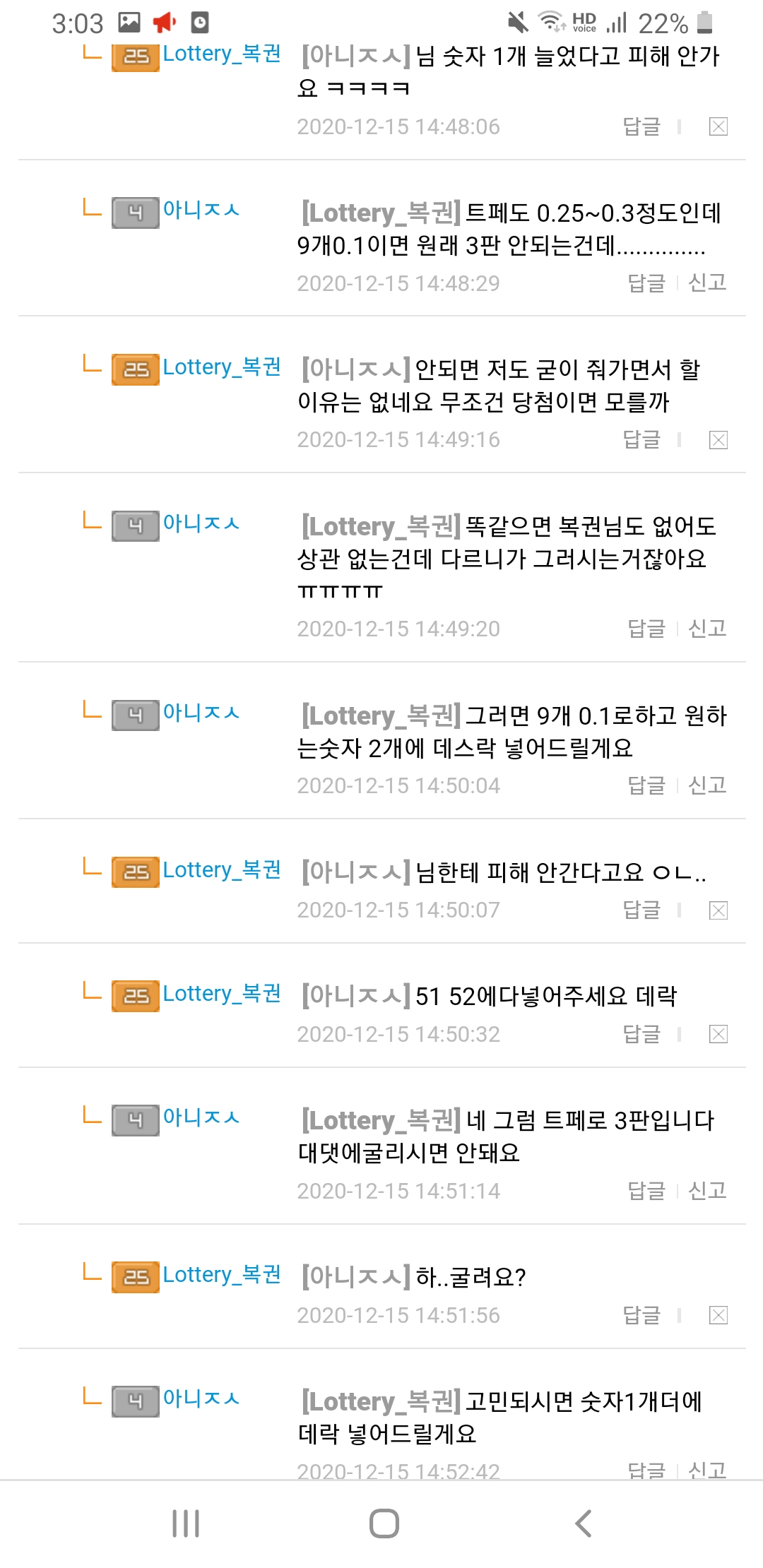Image resolution: width=763 pixels, height=1568 pixels.
Task: Report the 14:49:20 comment
Action: [707, 628]
